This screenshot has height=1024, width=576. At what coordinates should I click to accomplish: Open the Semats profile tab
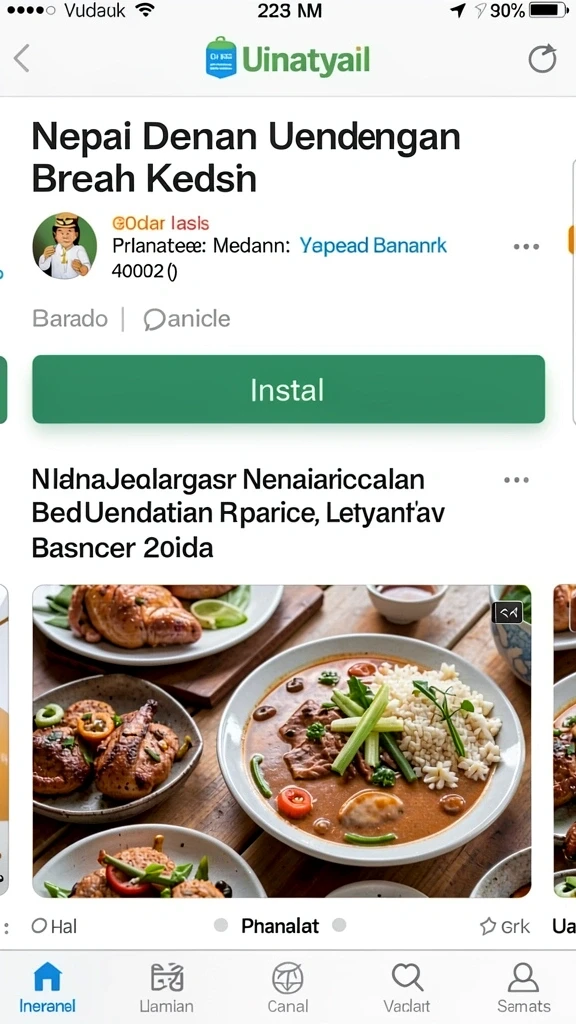click(523, 988)
